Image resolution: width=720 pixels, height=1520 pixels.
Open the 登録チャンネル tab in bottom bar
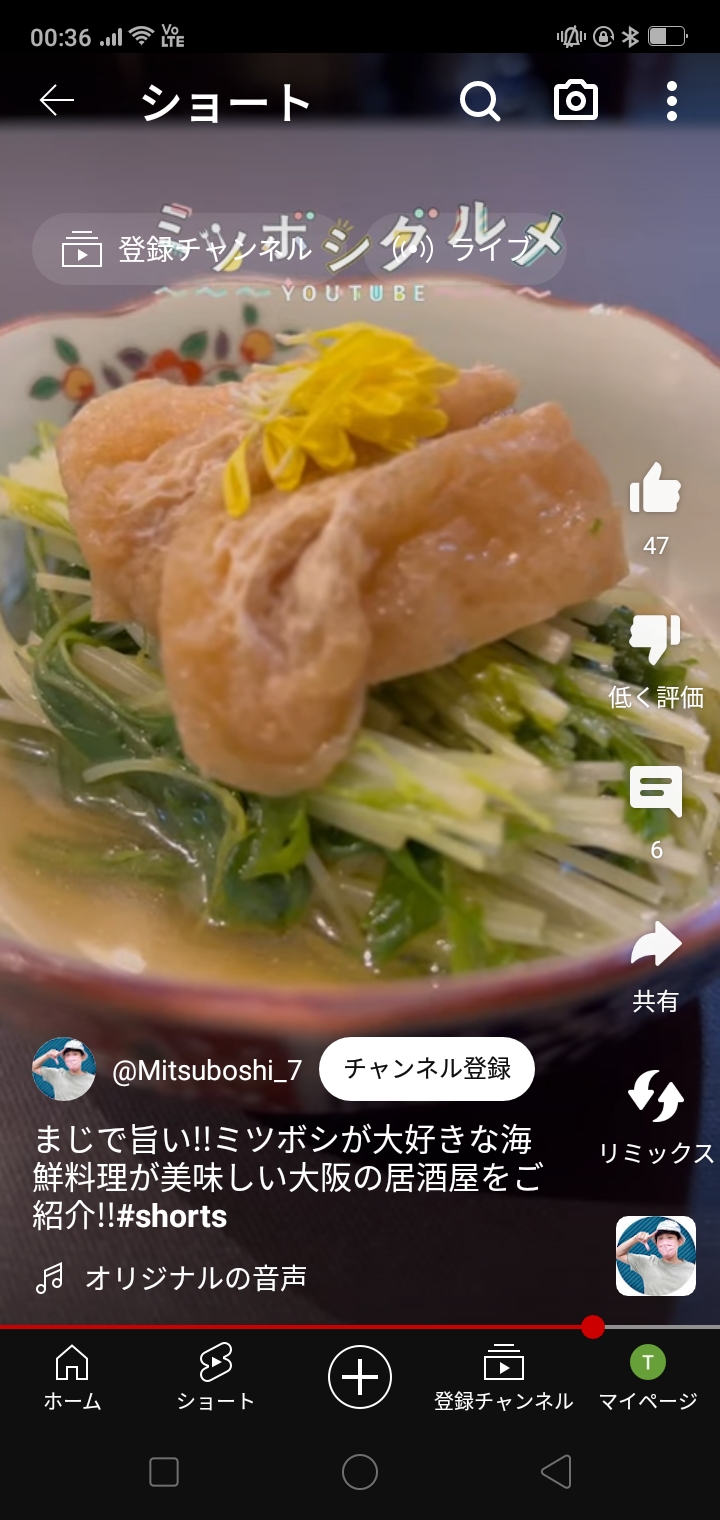[x=503, y=1377]
